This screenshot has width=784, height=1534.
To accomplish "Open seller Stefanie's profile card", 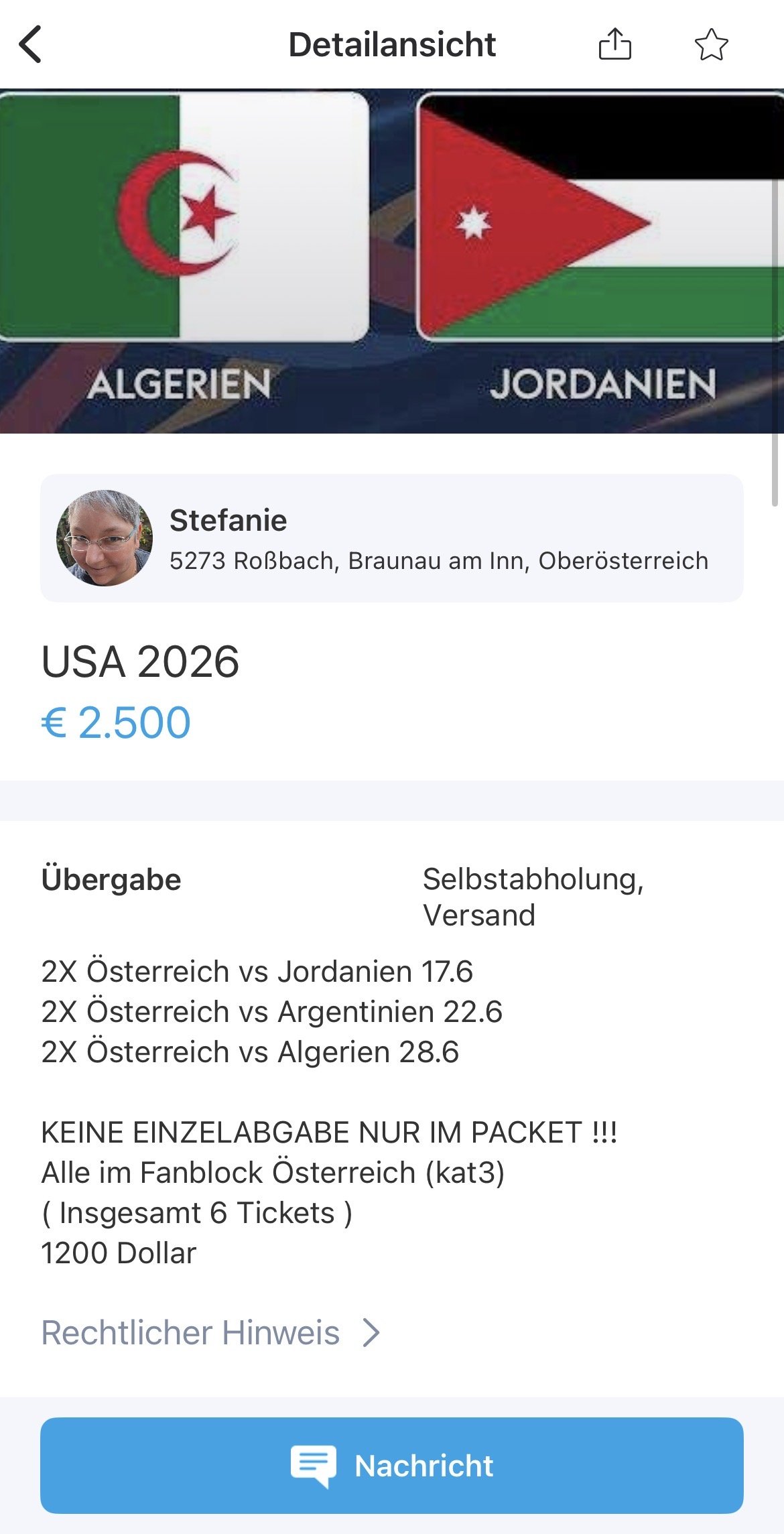I will click(x=392, y=538).
